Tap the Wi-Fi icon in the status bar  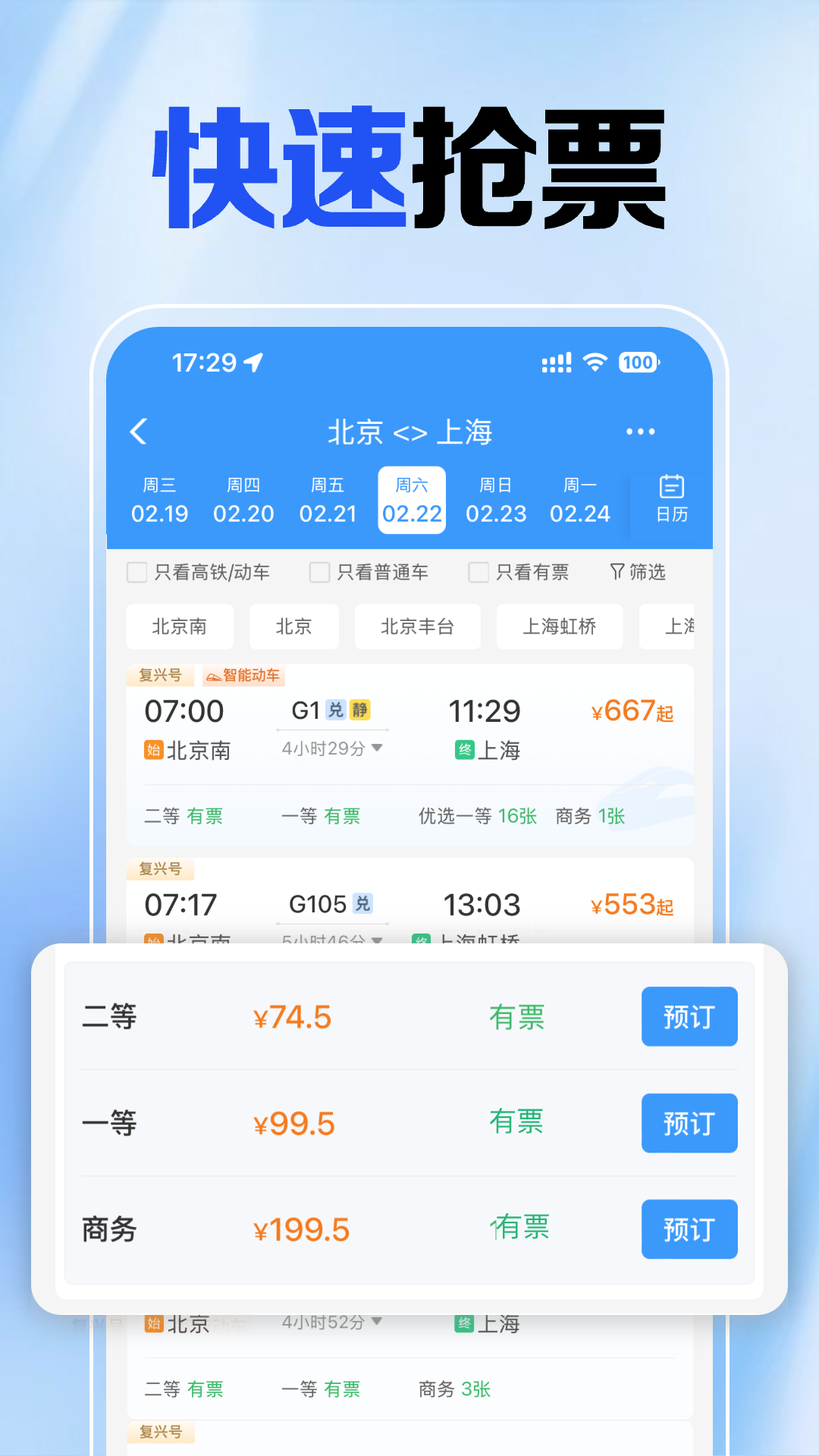[x=595, y=362]
